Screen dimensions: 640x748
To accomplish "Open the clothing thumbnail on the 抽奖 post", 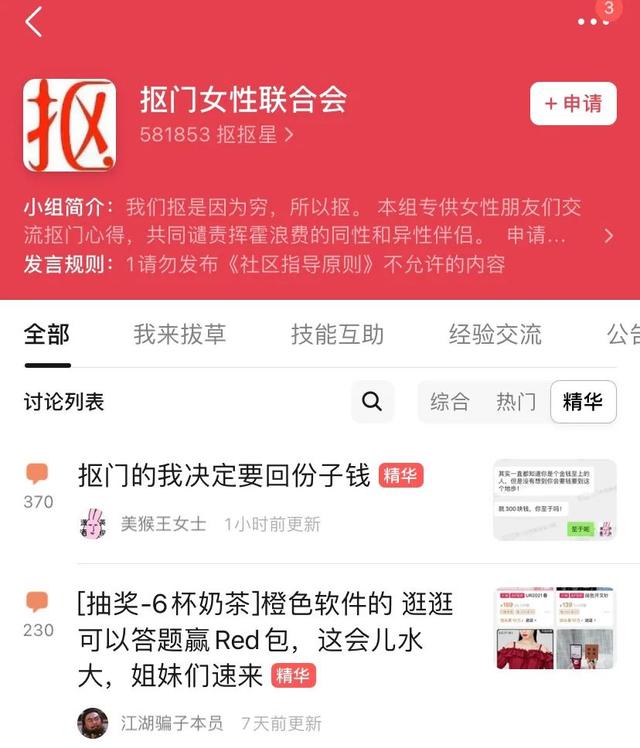I will pos(554,628).
